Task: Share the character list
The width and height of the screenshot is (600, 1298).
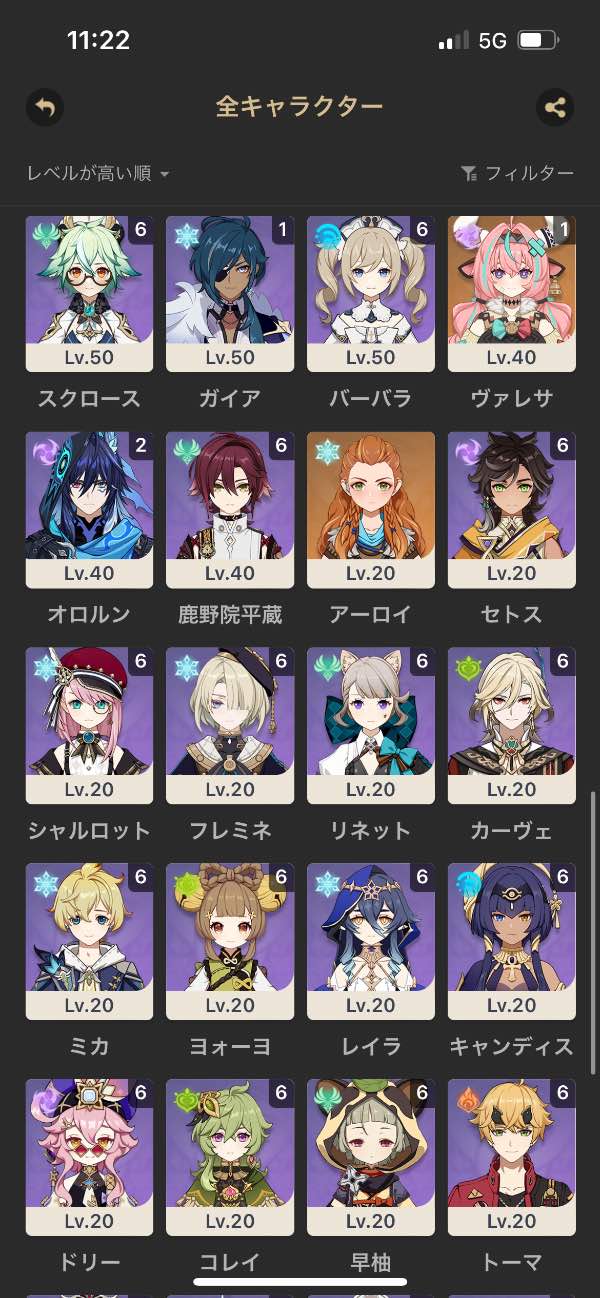Action: pos(555,107)
